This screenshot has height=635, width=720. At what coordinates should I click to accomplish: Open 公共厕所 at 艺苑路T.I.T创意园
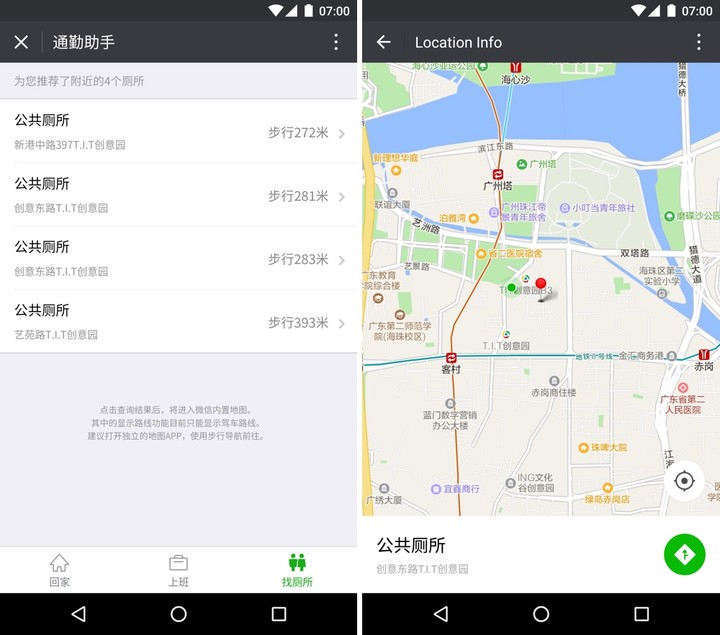[178, 322]
